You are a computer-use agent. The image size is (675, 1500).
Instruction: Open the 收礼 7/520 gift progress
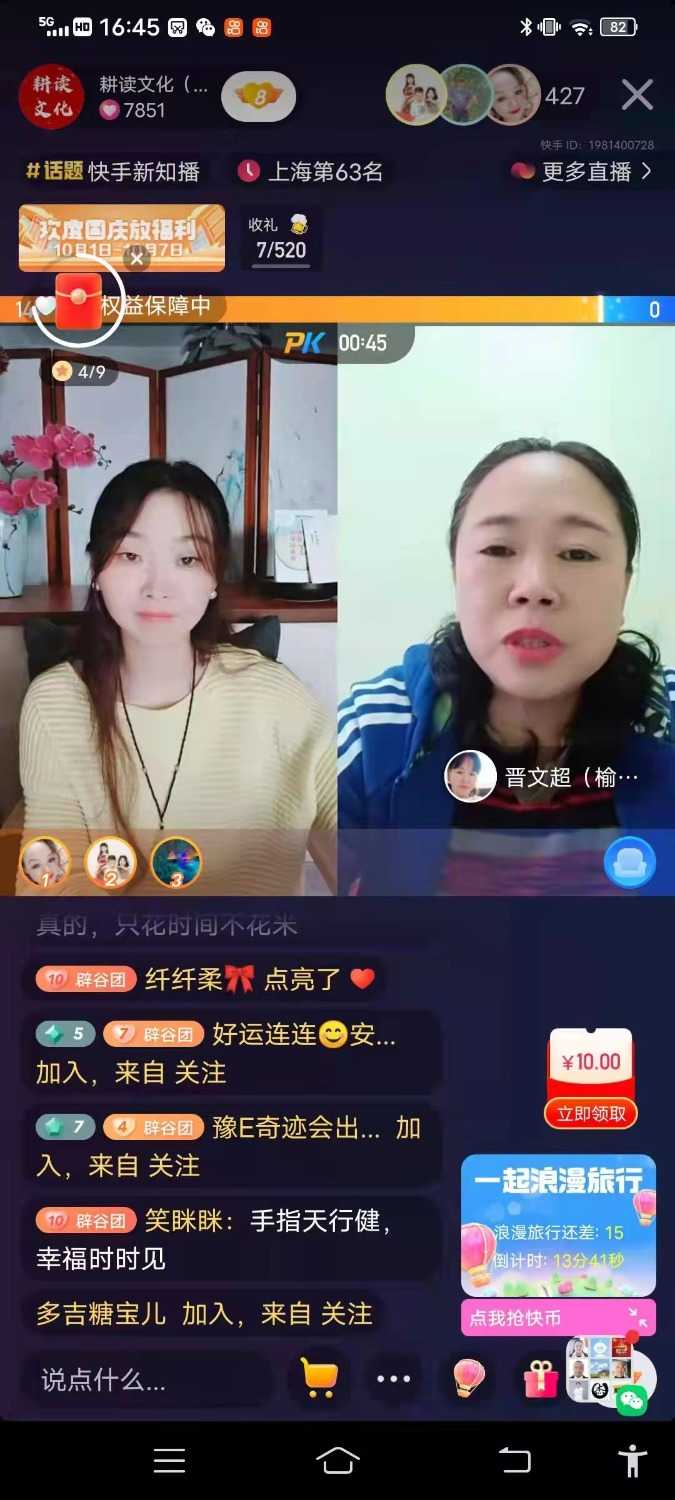280,238
